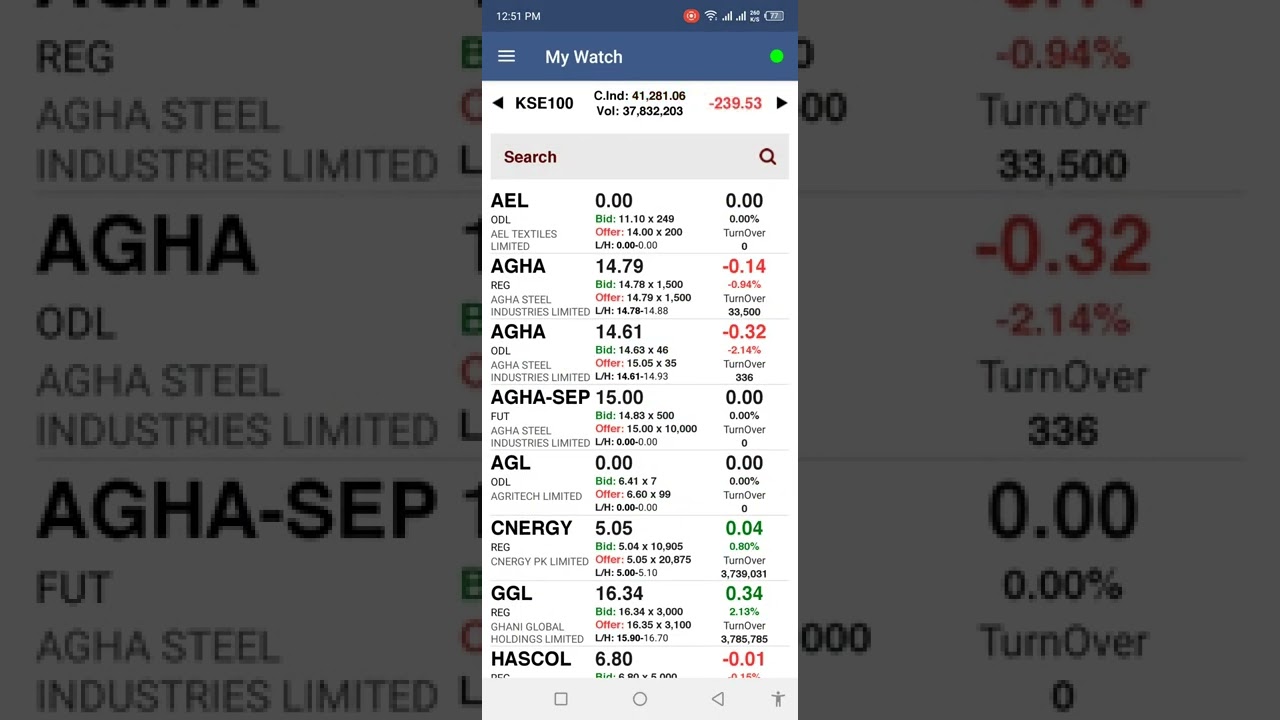
Task: Open GGL Ghani Global Holdings row
Action: [x=639, y=614]
